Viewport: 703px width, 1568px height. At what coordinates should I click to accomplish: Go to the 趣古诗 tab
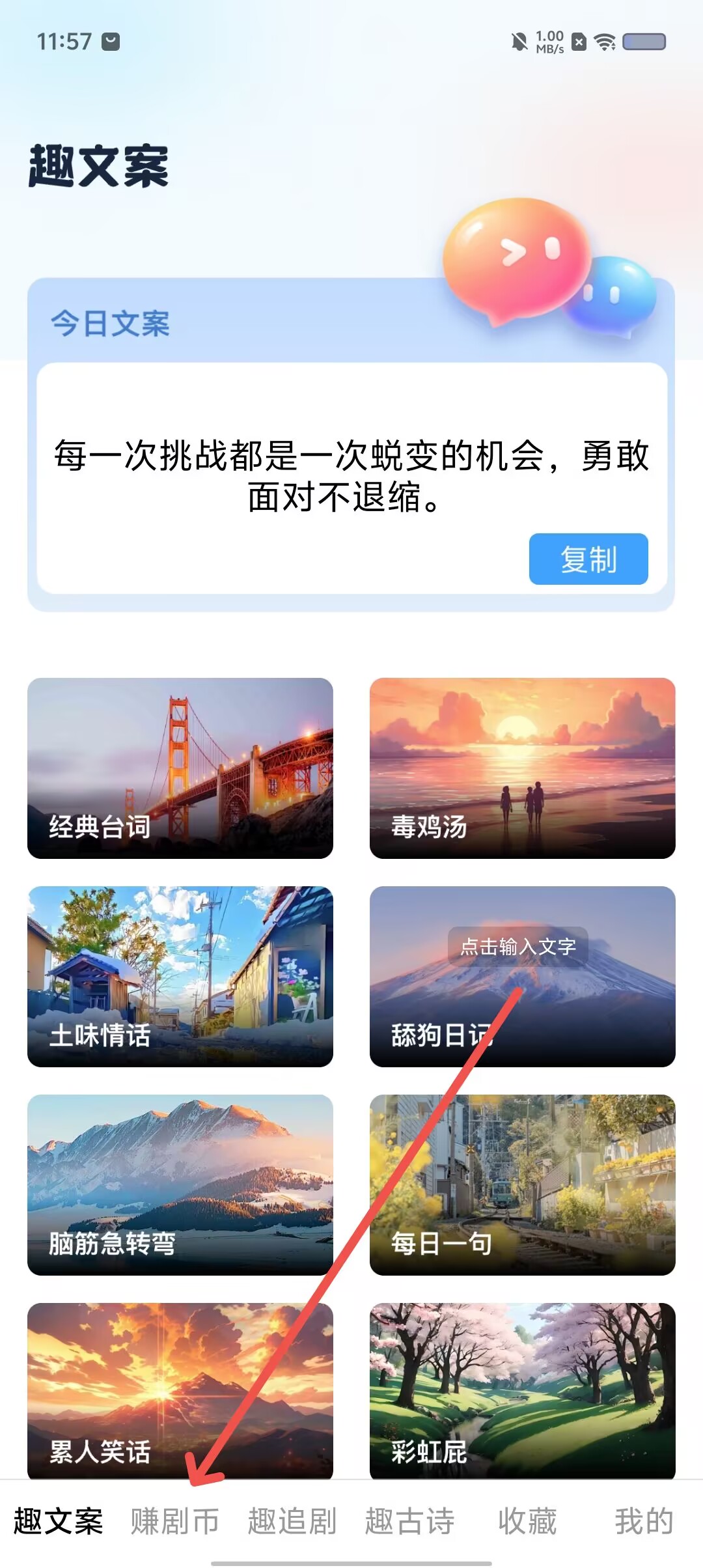(409, 1522)
